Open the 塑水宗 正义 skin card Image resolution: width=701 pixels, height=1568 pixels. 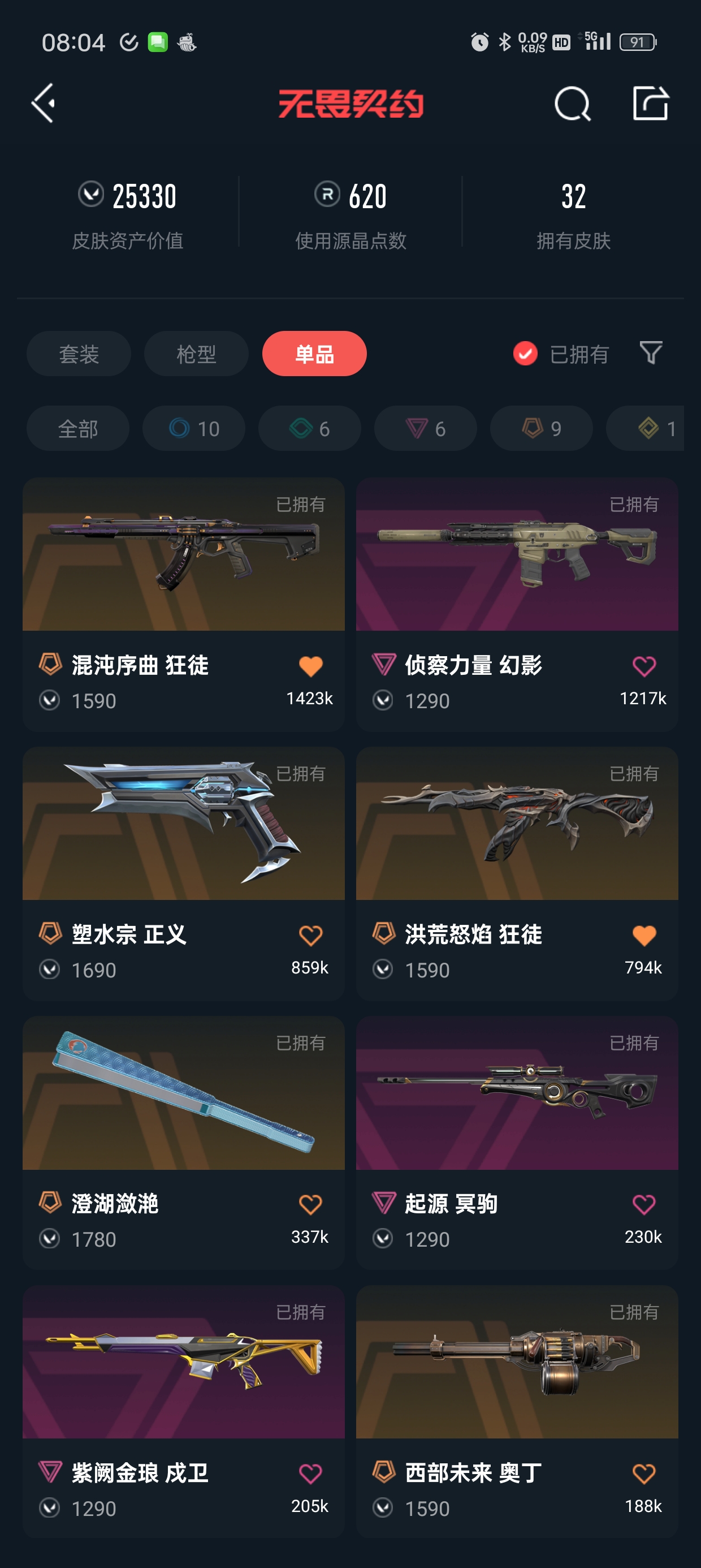point(183,824)
